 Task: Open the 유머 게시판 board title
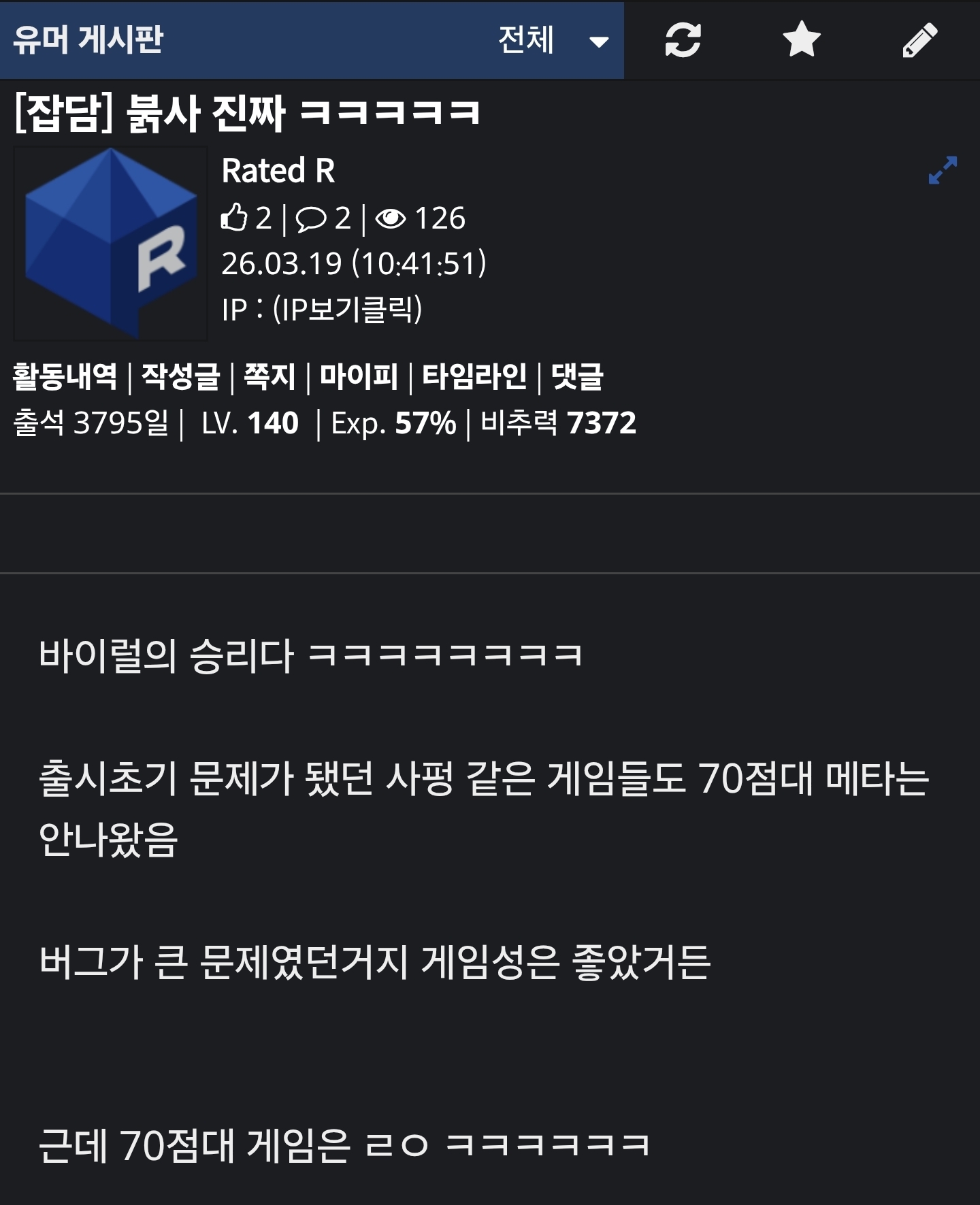(x=88, y=40)
